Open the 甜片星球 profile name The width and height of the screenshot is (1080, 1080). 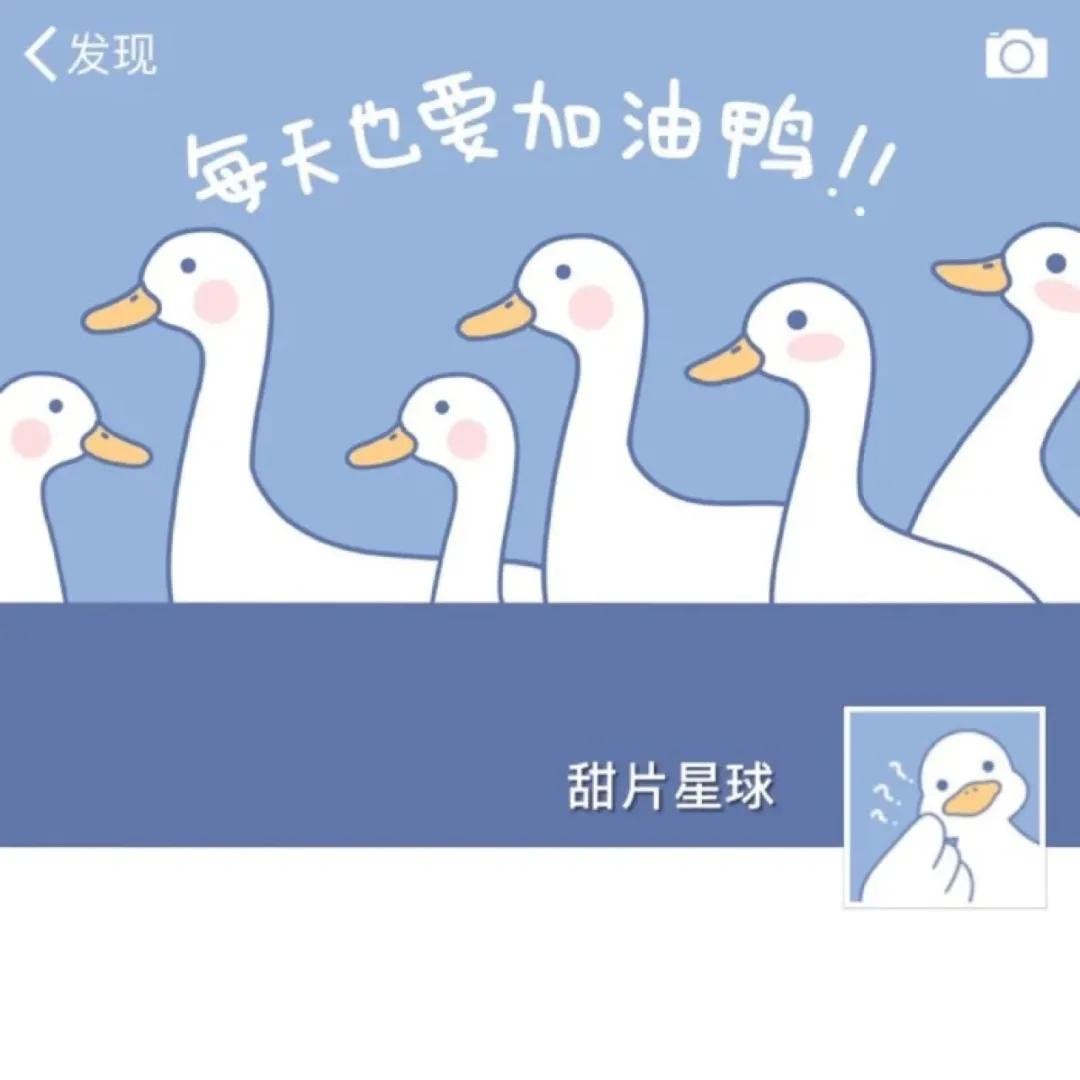pyautogui.click(x=670, y=787)
